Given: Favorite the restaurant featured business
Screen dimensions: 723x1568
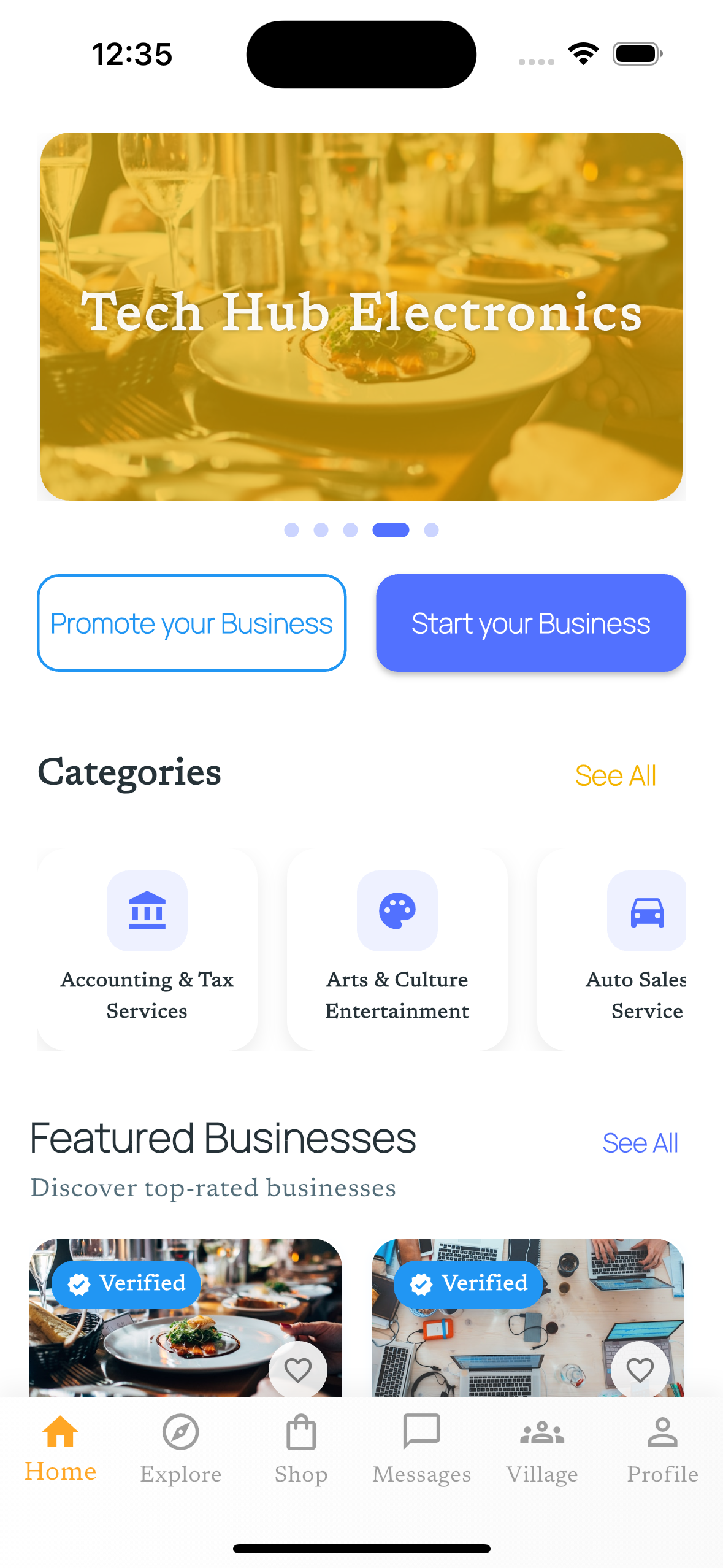Looking at the screenshot, I should [x=299, y=1370].
